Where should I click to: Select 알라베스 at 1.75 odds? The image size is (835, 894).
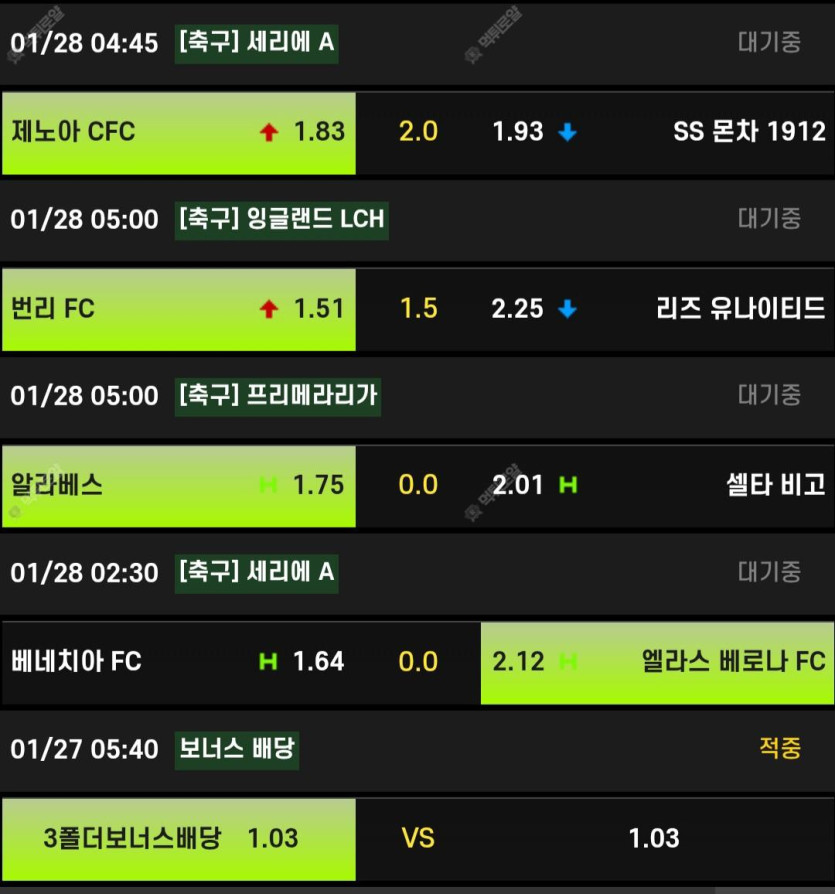click(x=178, y=486)
